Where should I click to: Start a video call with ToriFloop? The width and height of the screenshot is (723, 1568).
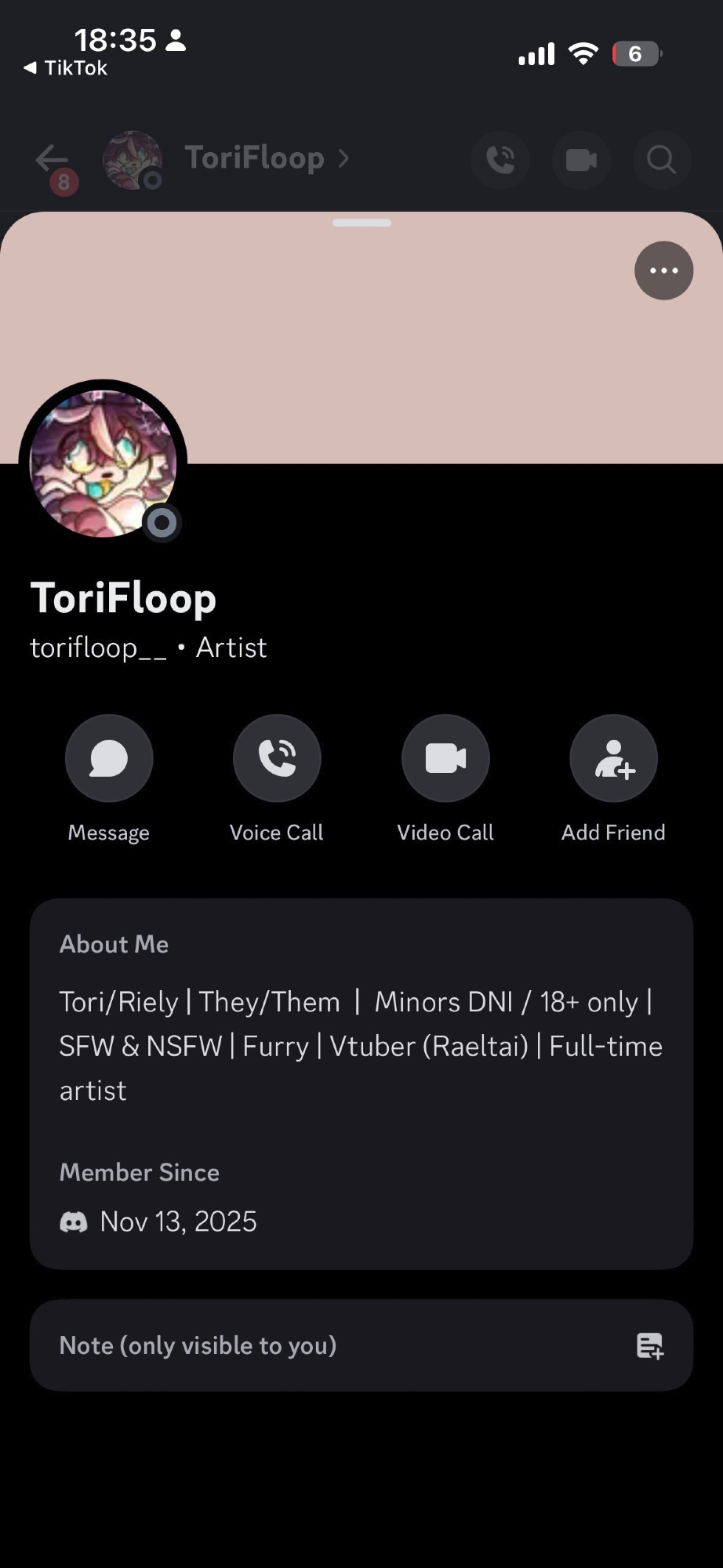click(x=445, y=758)
